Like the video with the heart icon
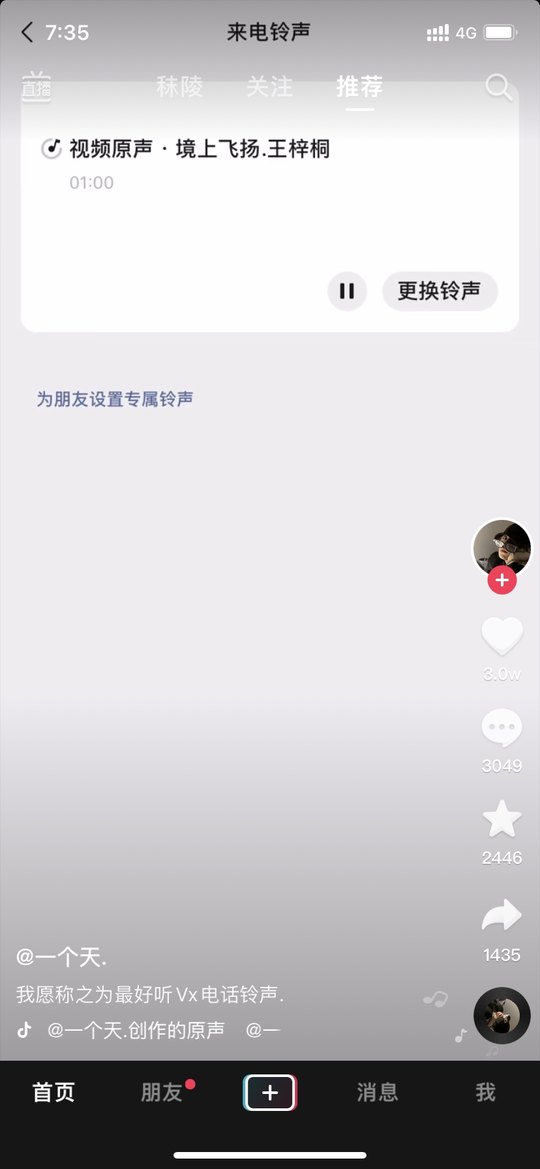Screen dimensions: 540x1169 [502, 637]
